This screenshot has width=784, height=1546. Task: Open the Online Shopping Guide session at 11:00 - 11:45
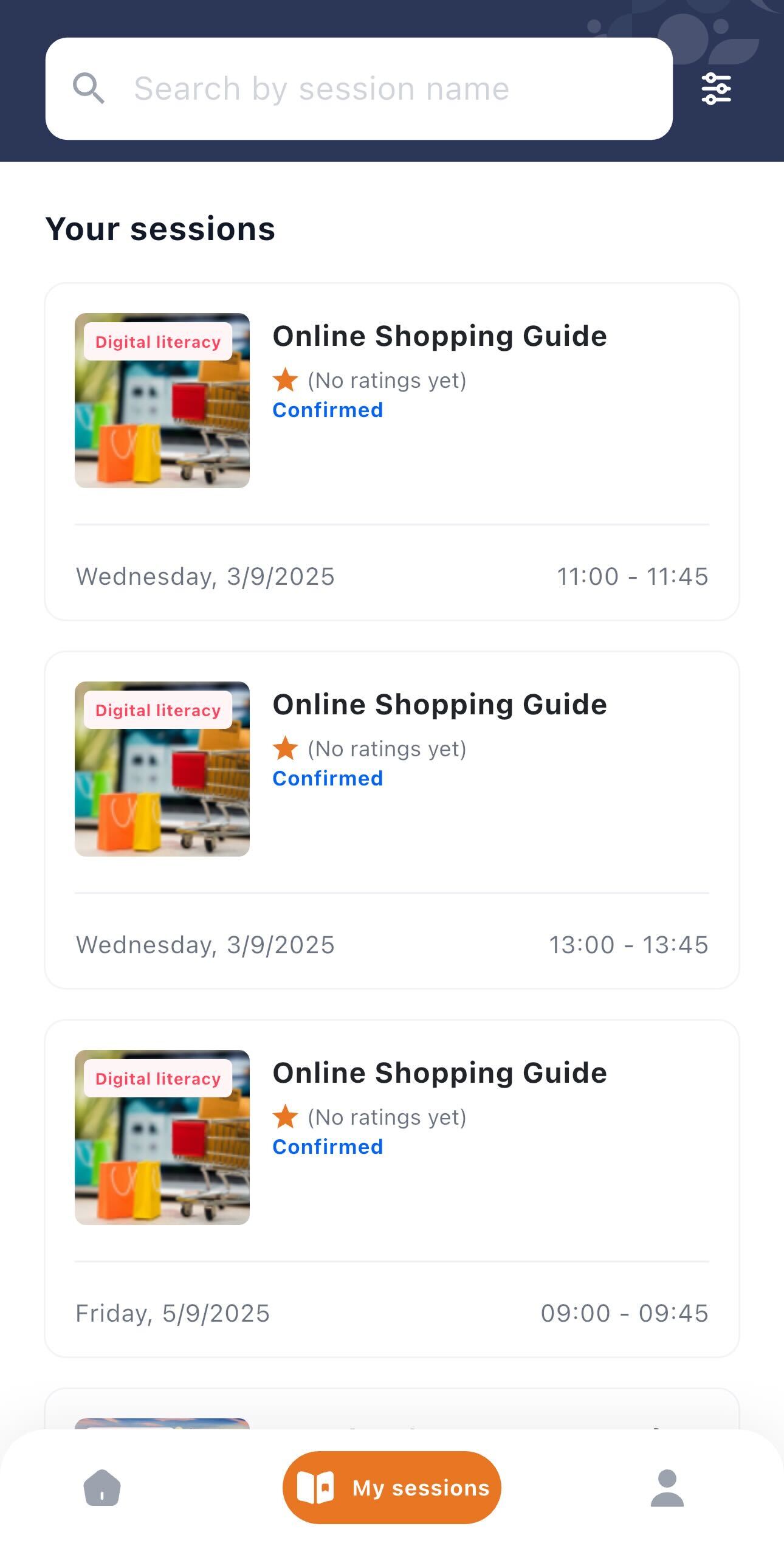[x=392, y=452]
